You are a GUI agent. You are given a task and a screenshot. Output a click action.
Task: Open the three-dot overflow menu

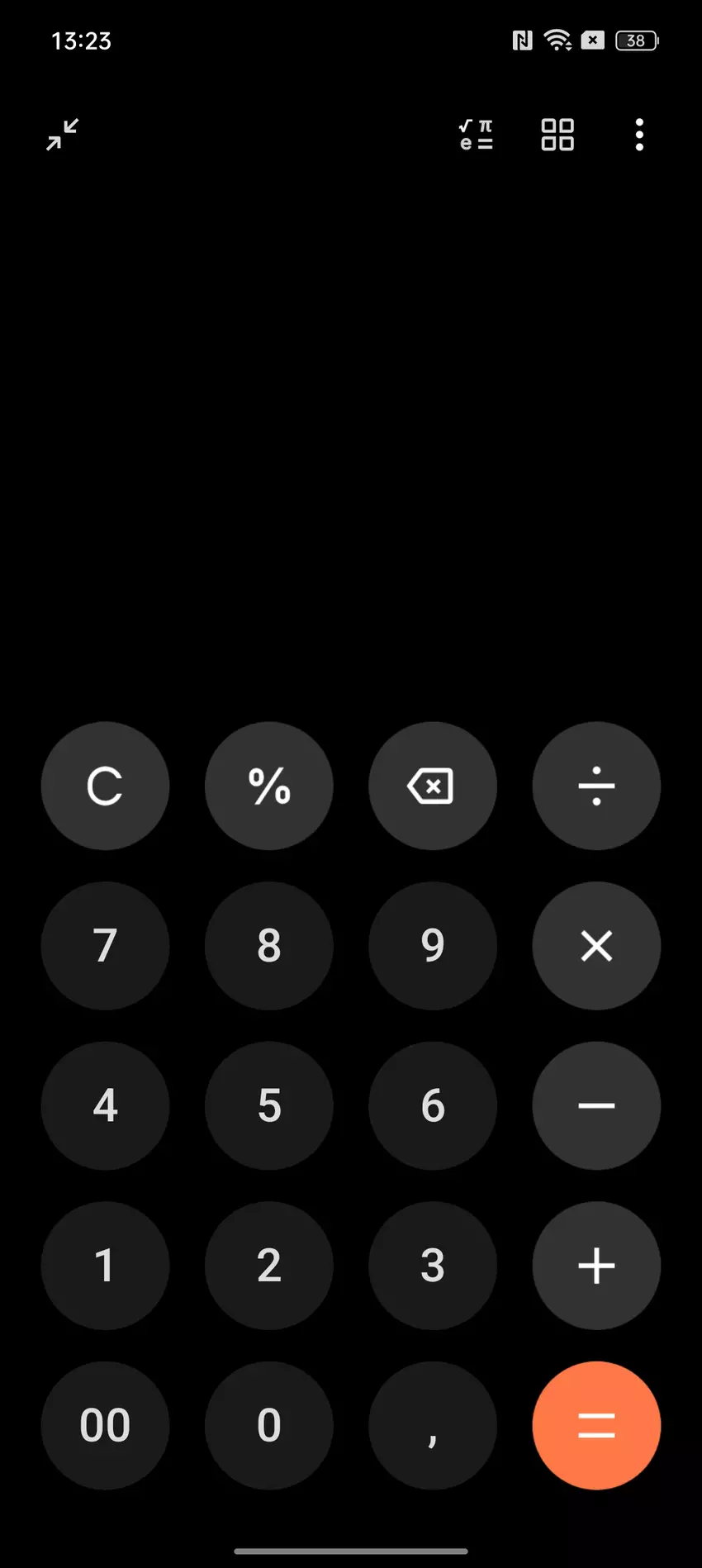point(638,135)
